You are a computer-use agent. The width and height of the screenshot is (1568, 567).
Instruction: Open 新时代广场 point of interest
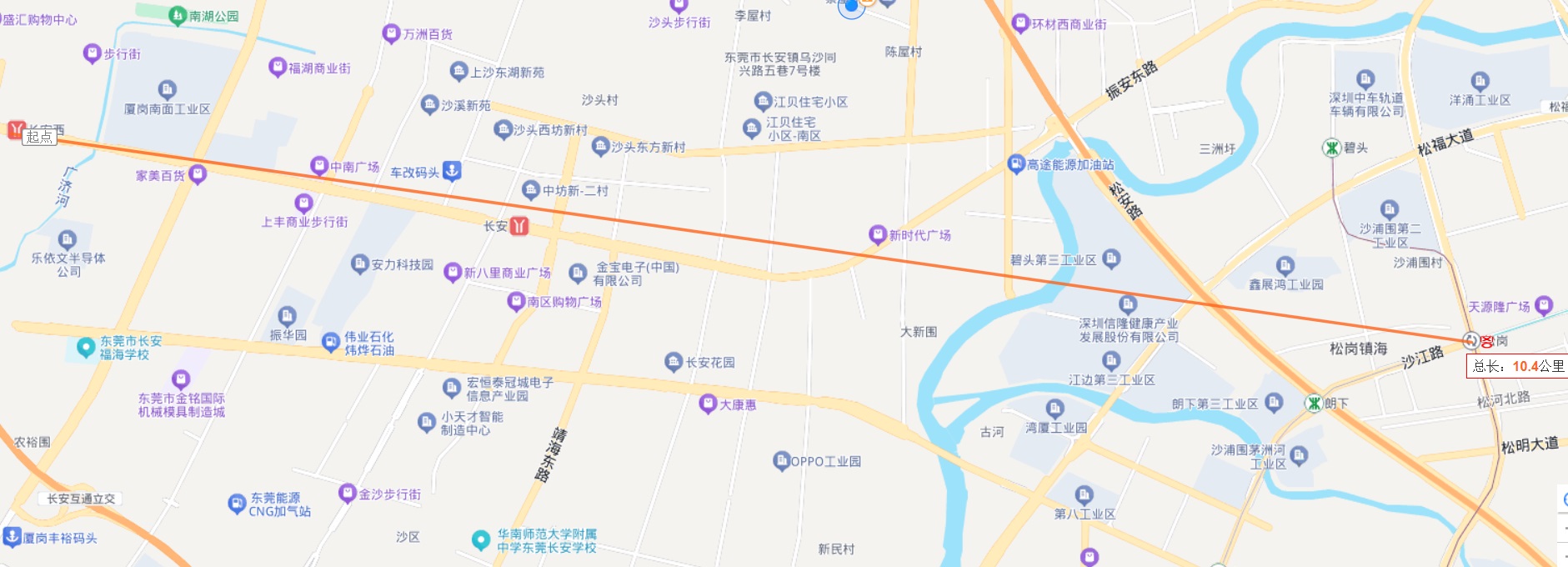pos(877,234)
